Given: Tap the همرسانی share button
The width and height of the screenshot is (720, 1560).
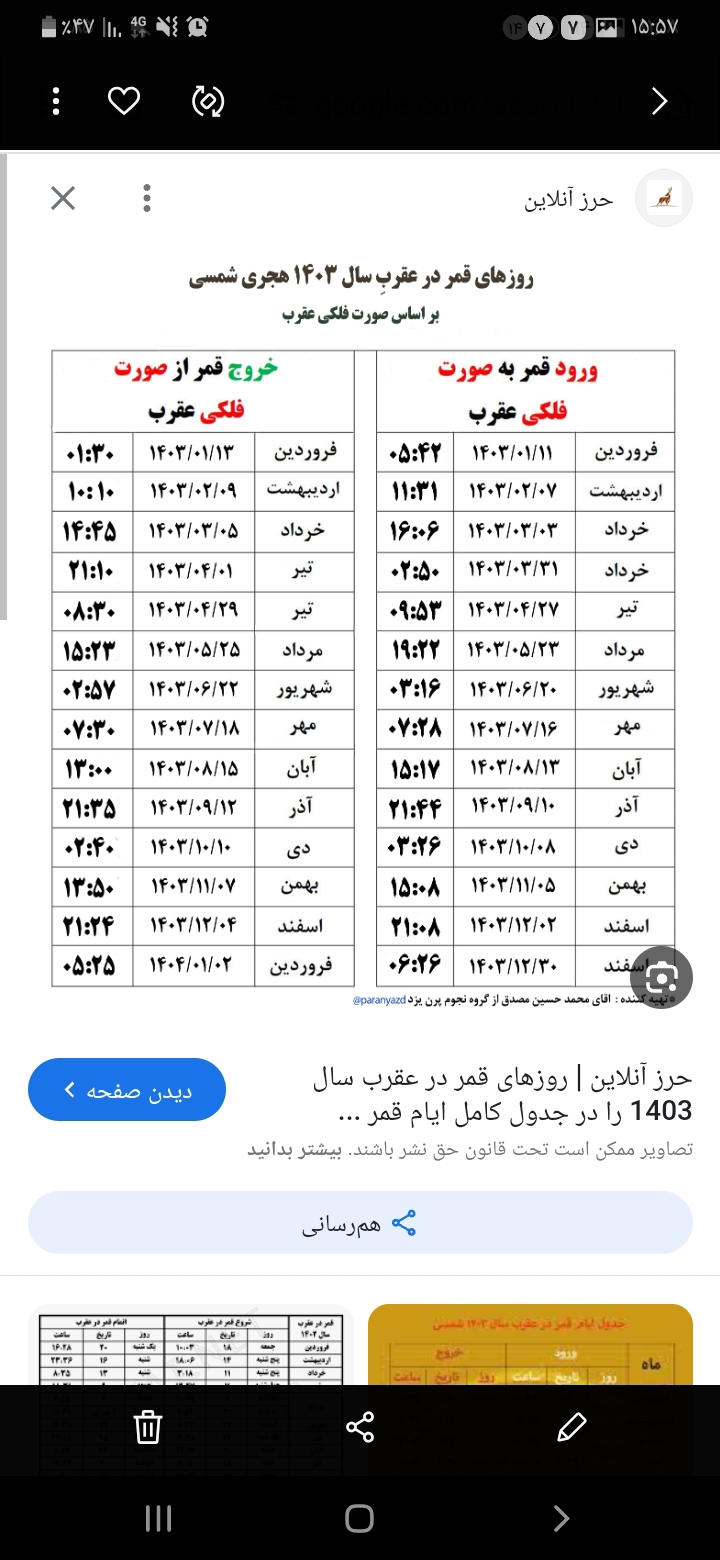Looking at the screenshot, I should click(360, 1223).
